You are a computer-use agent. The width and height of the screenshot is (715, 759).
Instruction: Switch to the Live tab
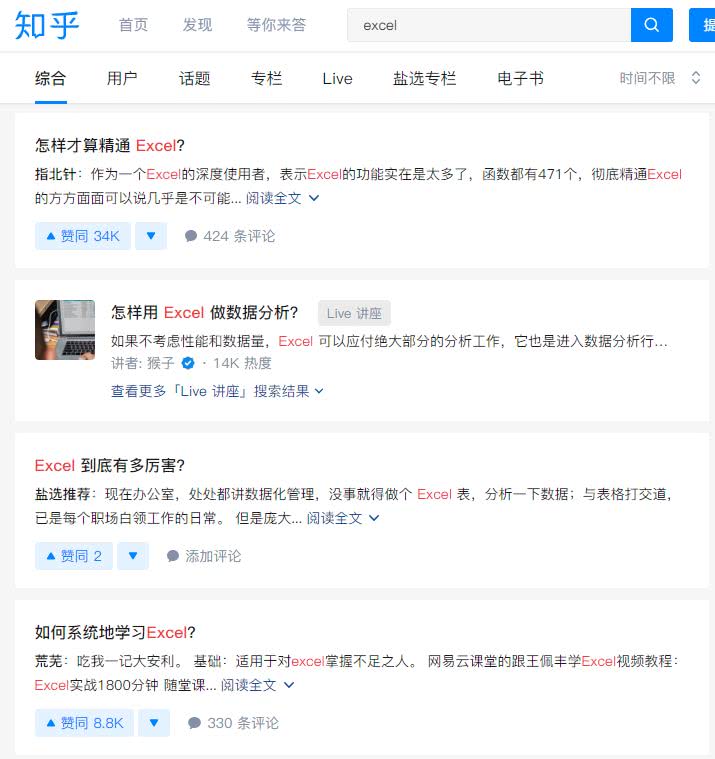[337, 78]
